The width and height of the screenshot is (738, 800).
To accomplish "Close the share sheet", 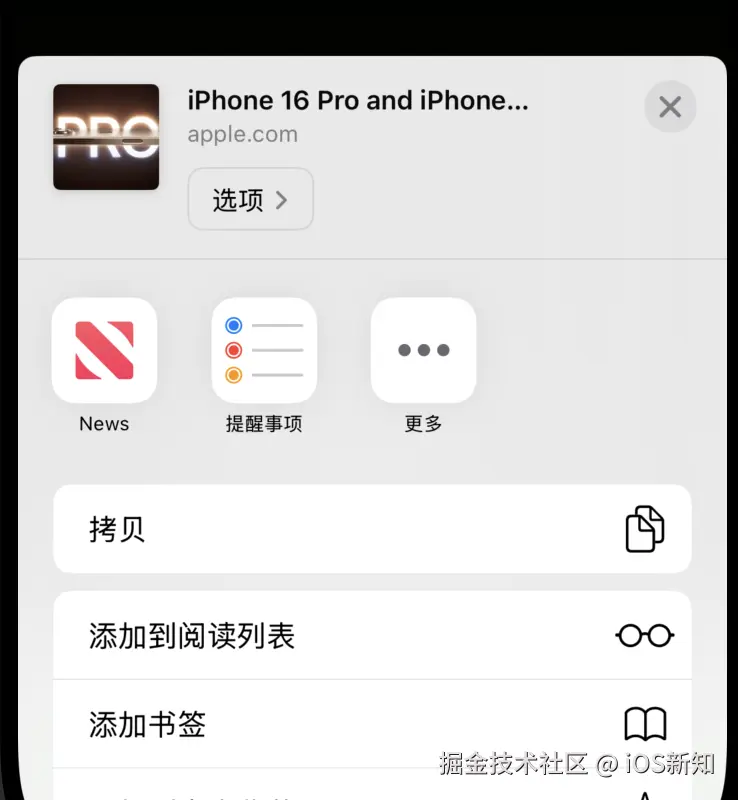I will pos(670,107).
